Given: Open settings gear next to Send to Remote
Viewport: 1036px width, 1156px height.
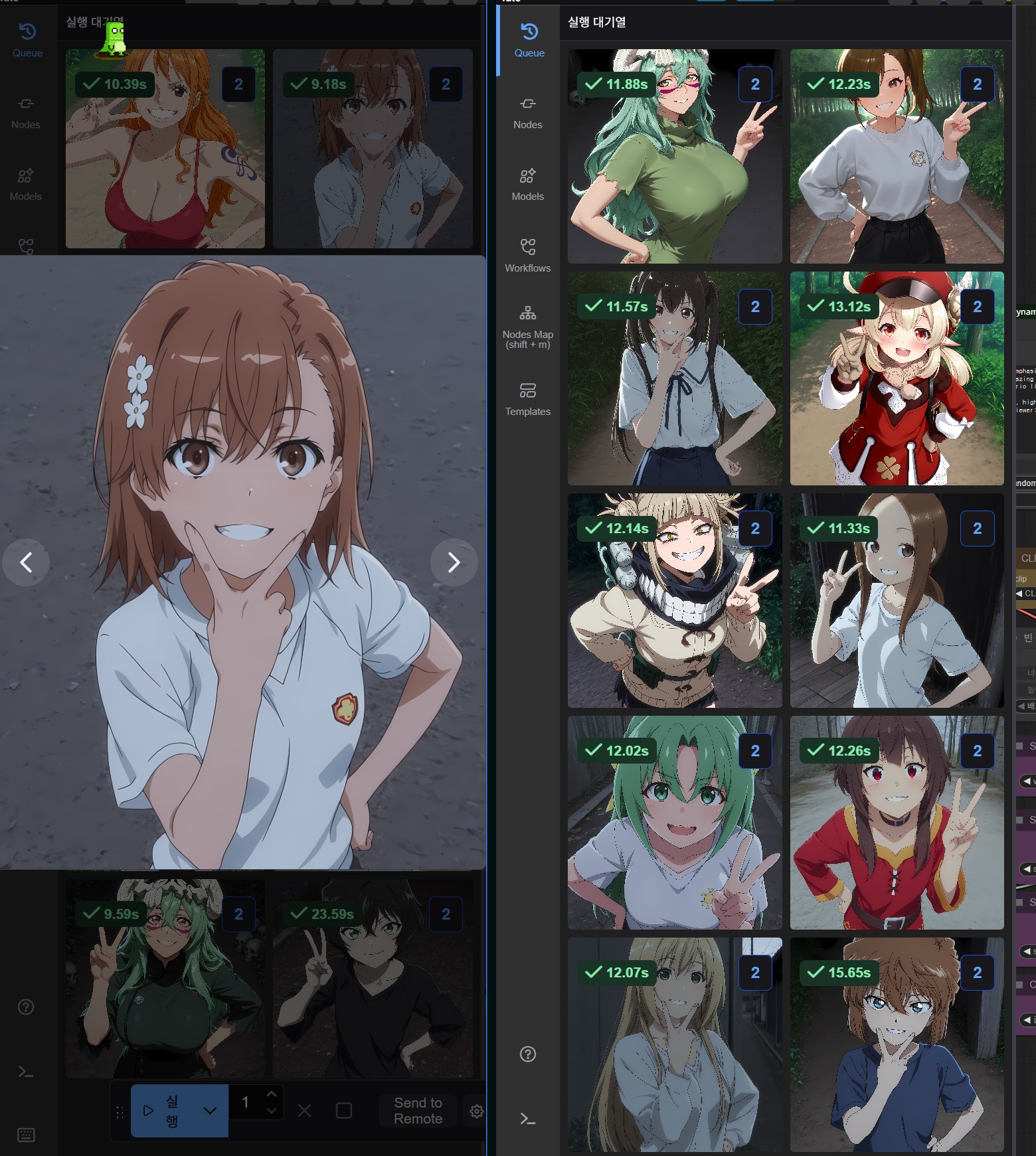Looking at the screenshot, I should (477, 1111).
